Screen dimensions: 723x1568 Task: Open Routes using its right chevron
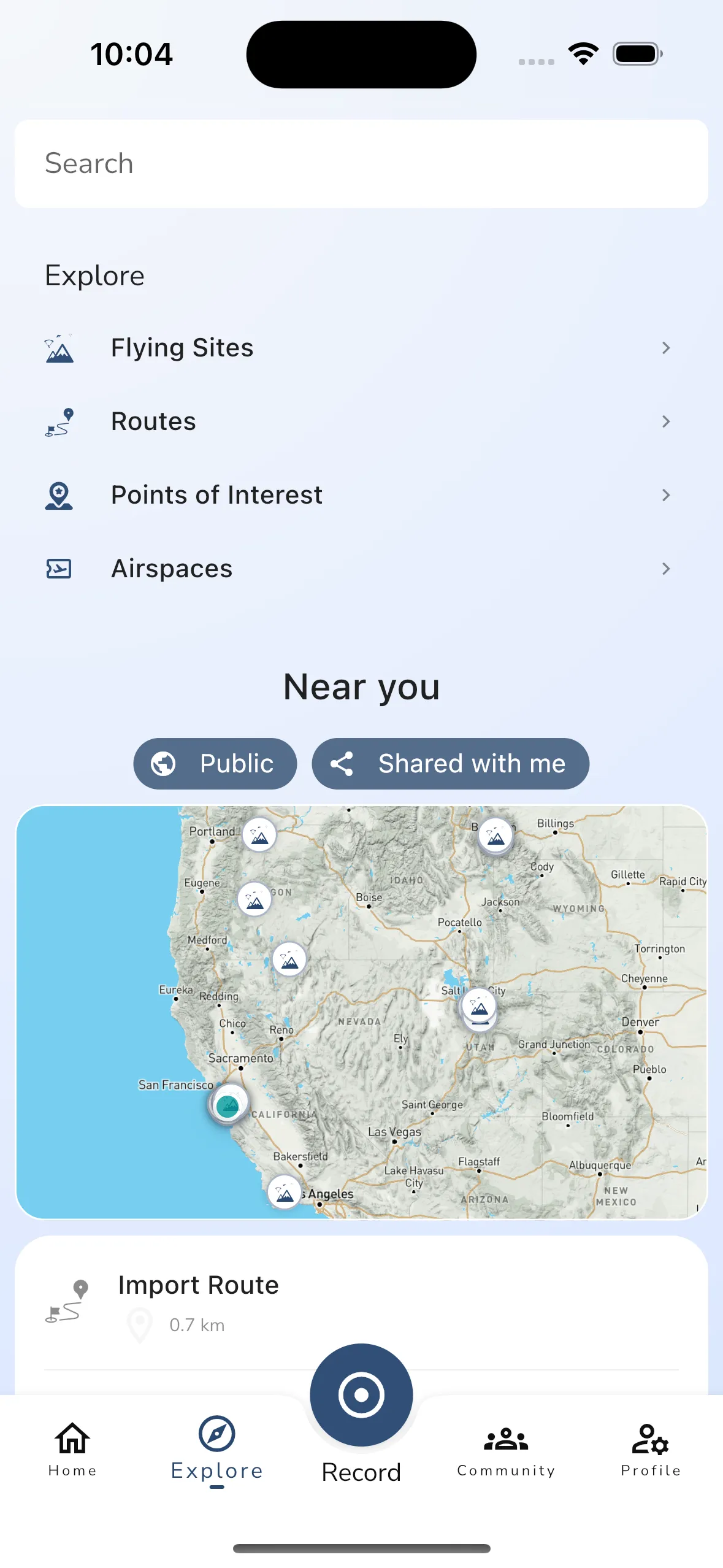click(x=667, y=421)
